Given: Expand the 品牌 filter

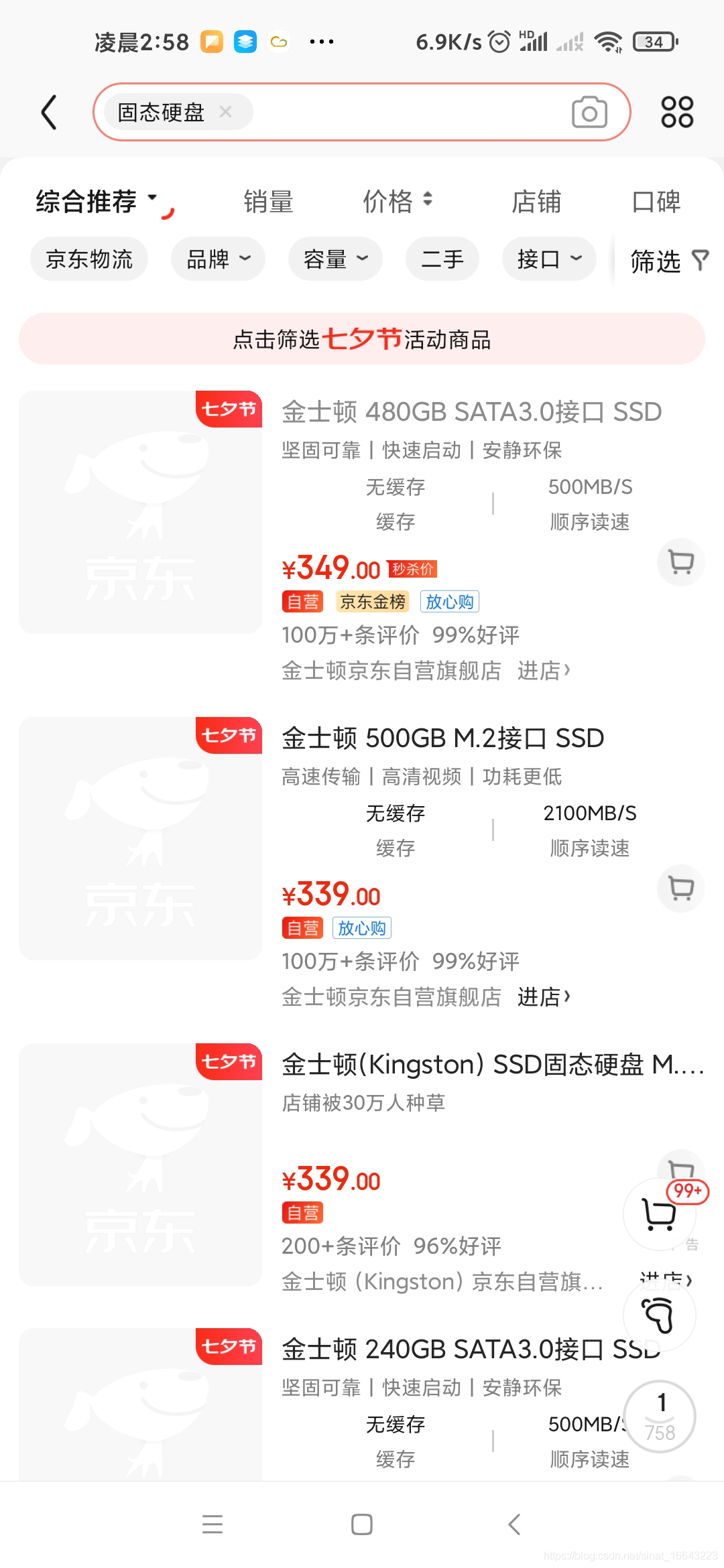Looking at the screenshot, I should click(218, 259).
